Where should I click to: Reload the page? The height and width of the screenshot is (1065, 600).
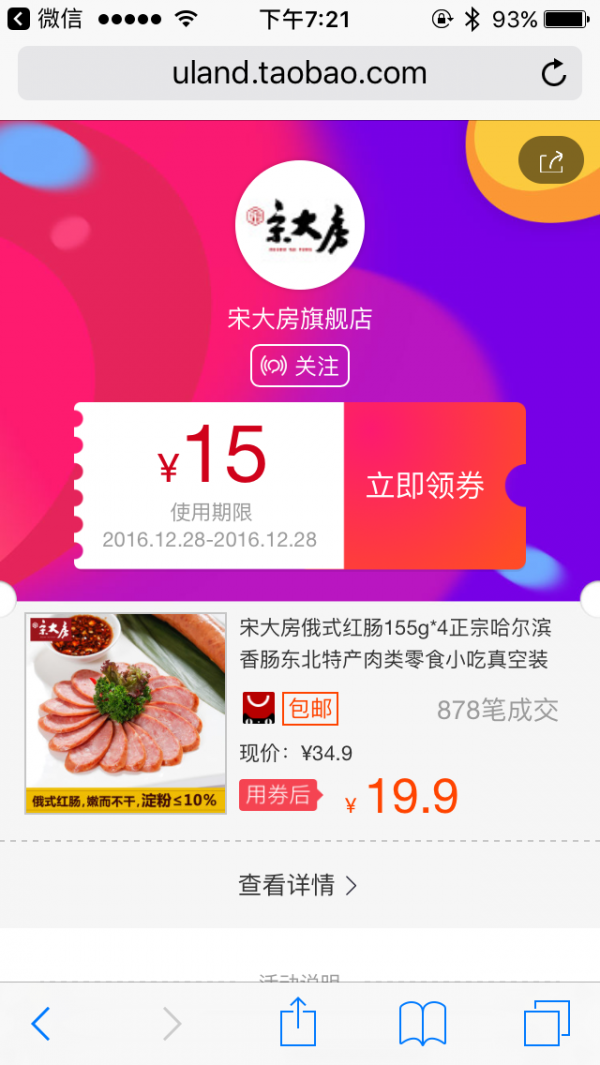point(553,73)
